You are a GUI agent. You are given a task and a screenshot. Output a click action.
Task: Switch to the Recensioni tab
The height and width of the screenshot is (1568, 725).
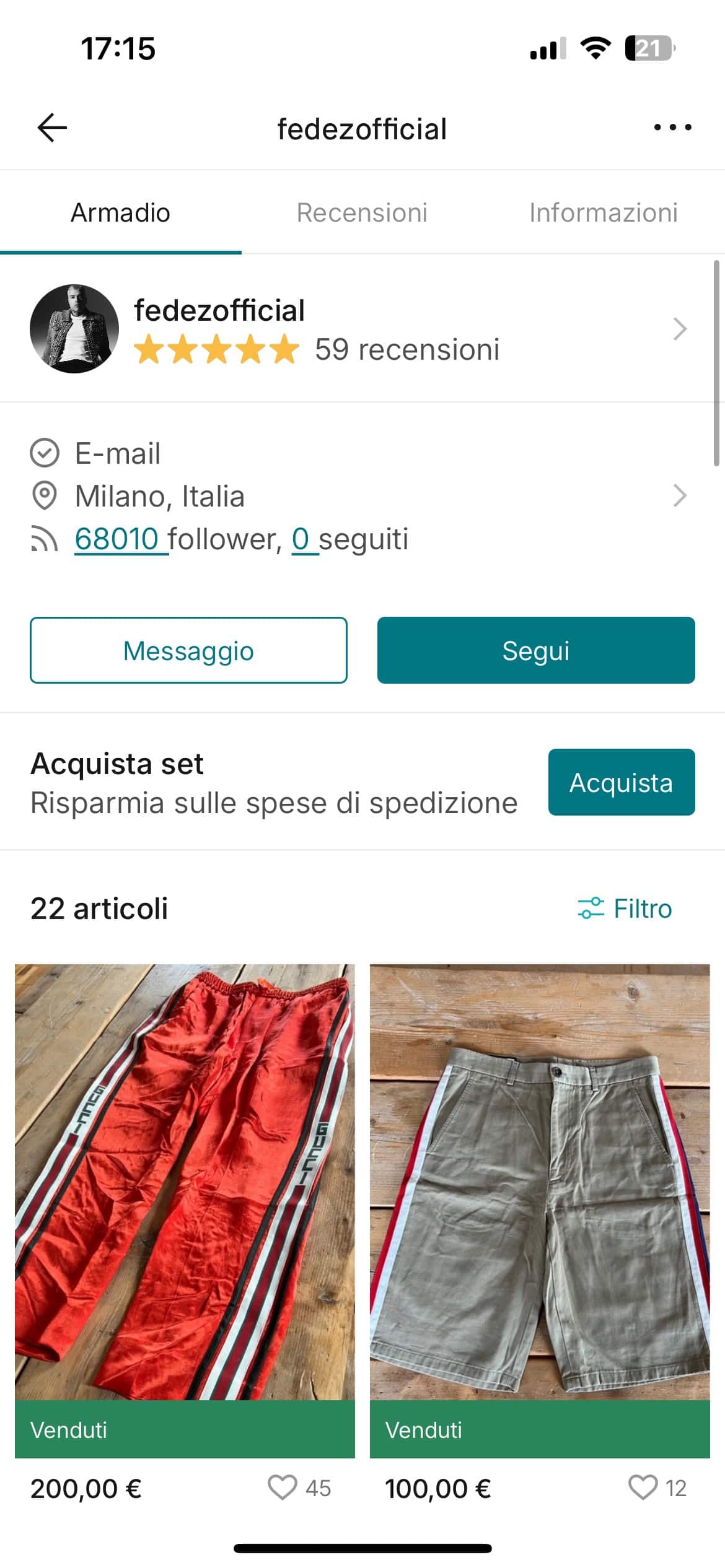[362, 212]
